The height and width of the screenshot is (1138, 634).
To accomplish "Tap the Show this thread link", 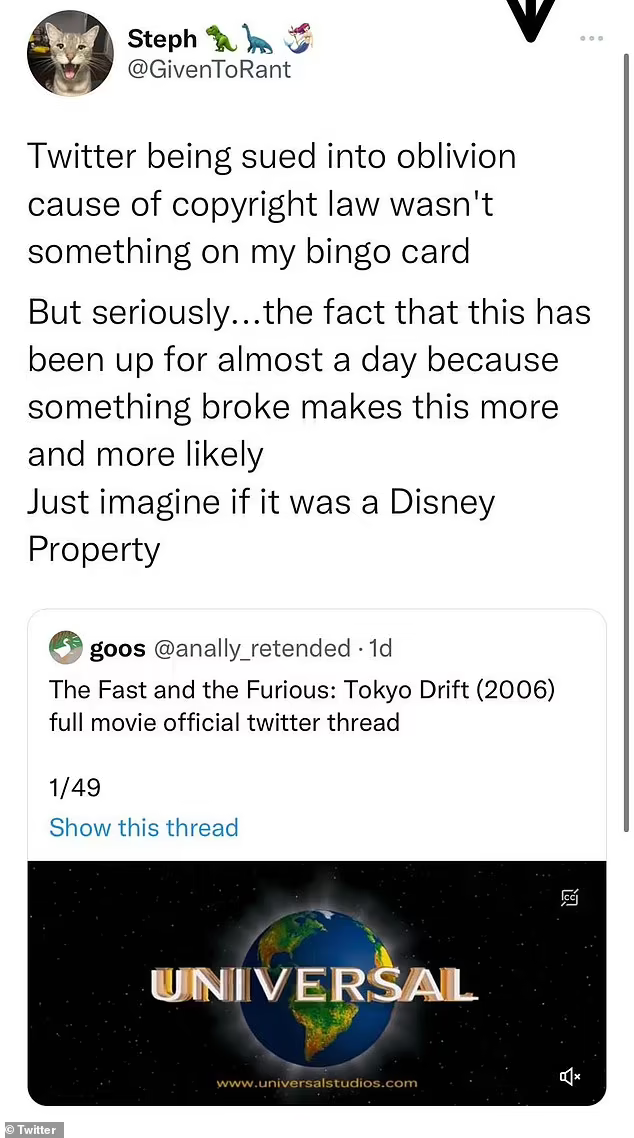I will (x=143, y=827).
